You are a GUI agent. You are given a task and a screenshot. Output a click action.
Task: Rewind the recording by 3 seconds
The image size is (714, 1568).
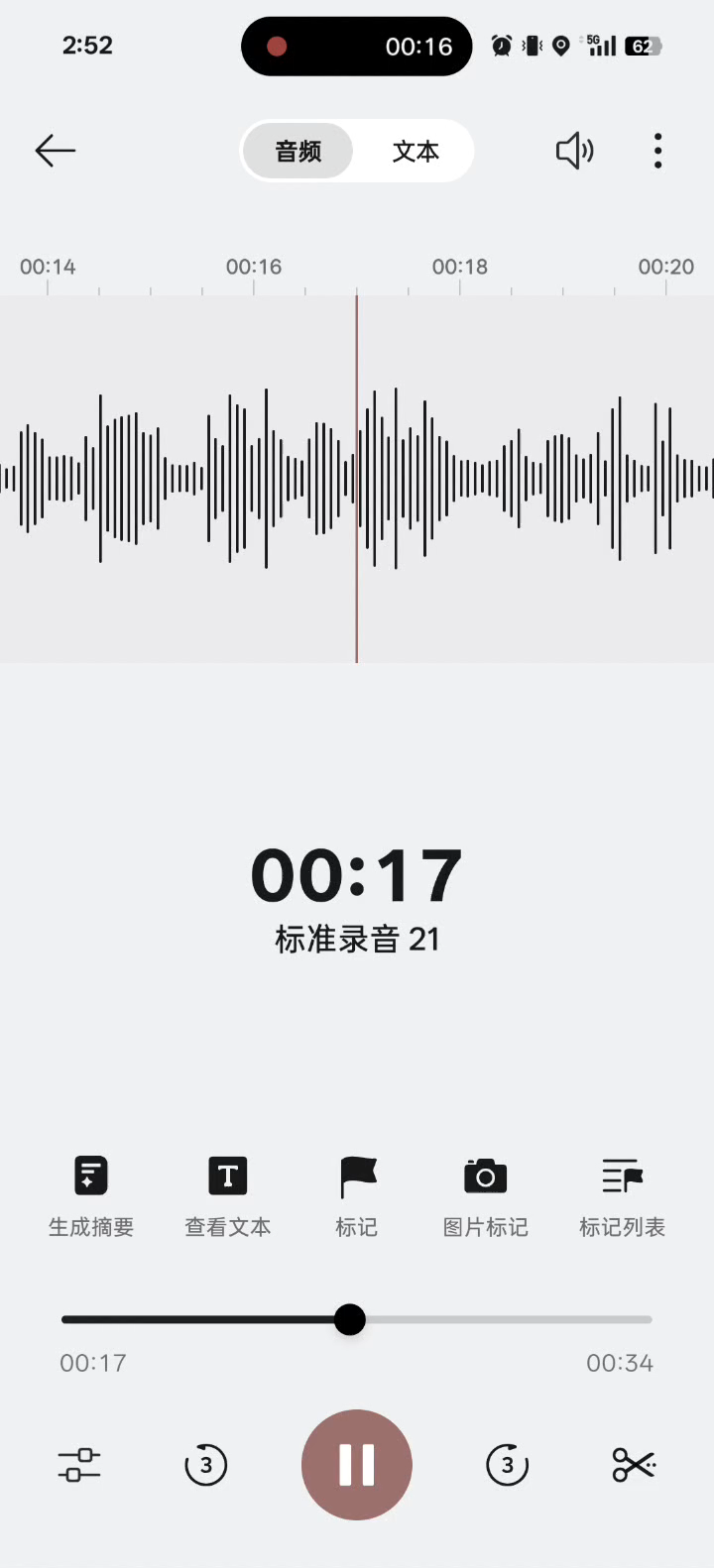(x=206, y=1465)
